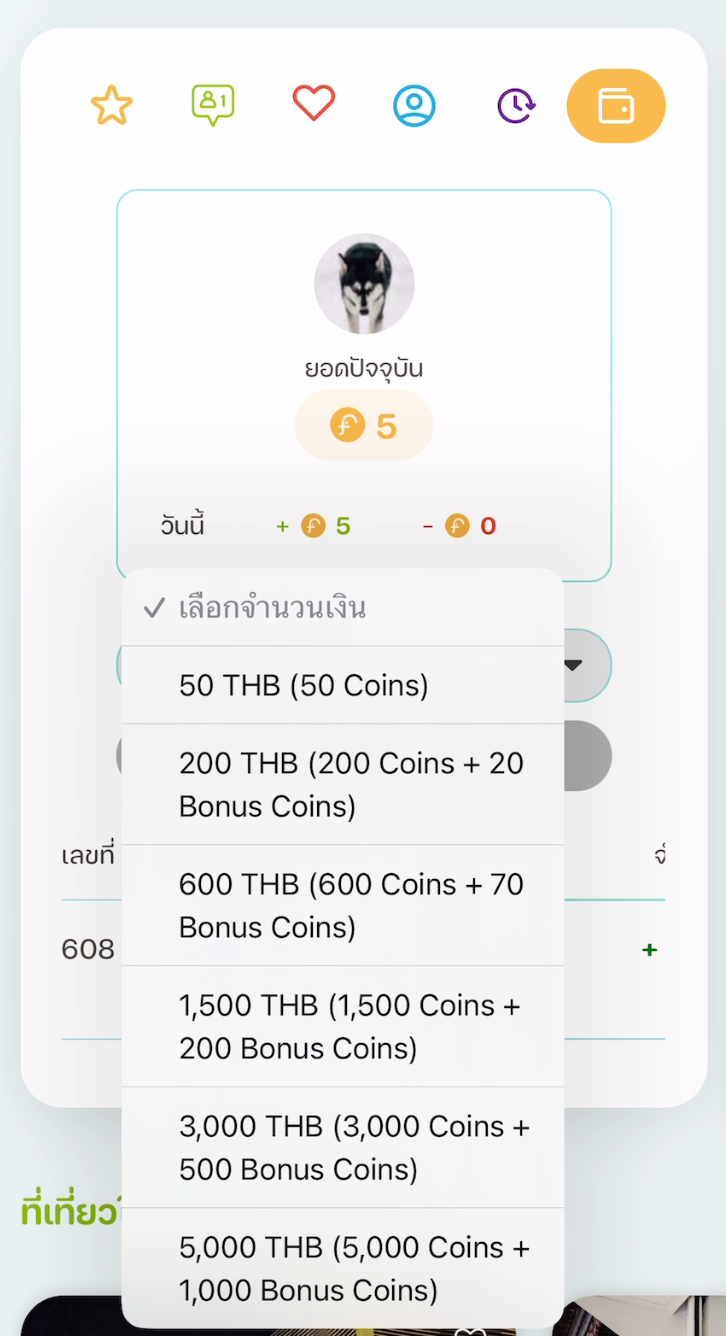Pick the 5,000 THB coin package

click(x=343, y=1268)
